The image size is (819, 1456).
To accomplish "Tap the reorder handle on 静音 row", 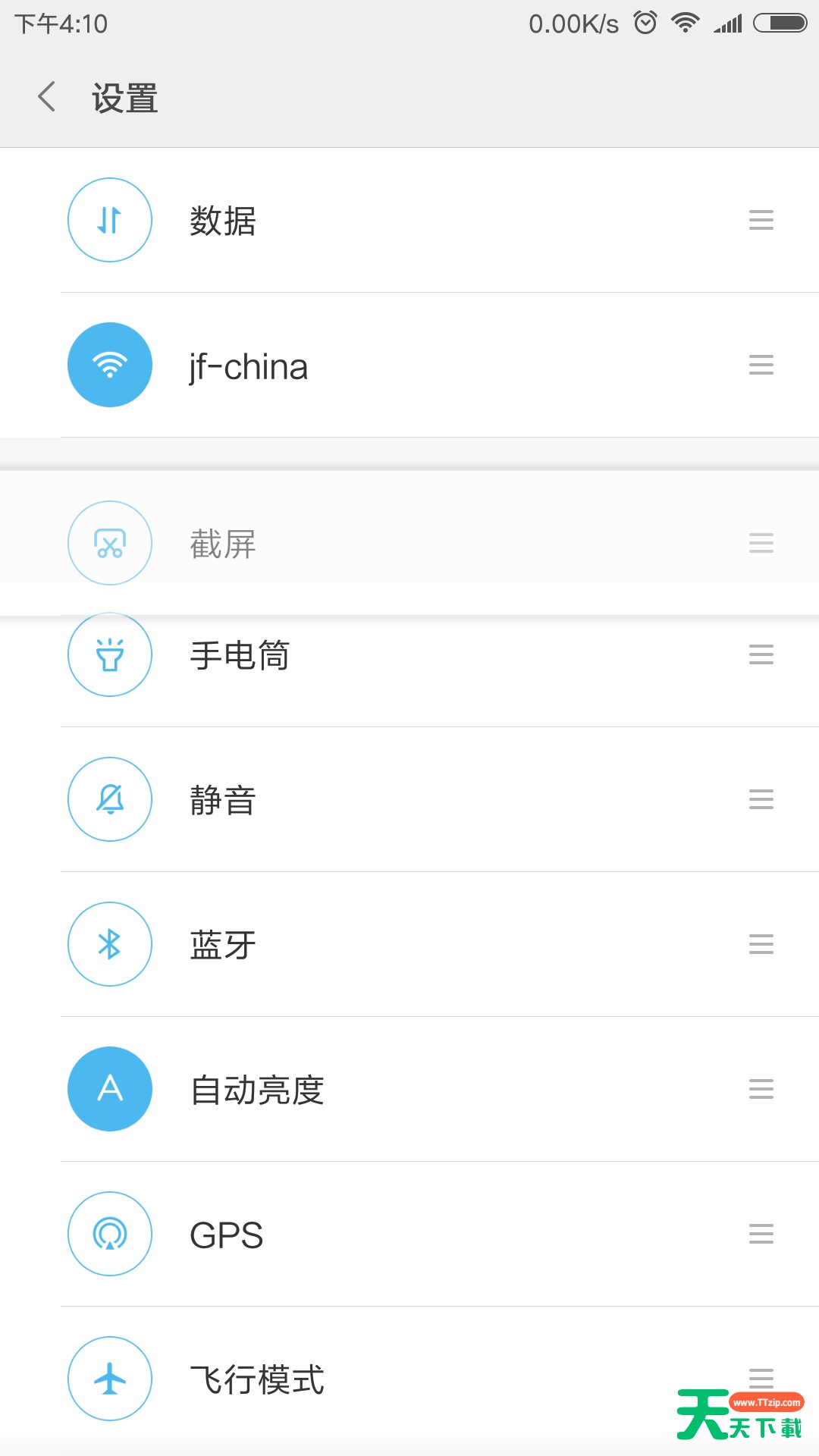I will coord(761,799).
